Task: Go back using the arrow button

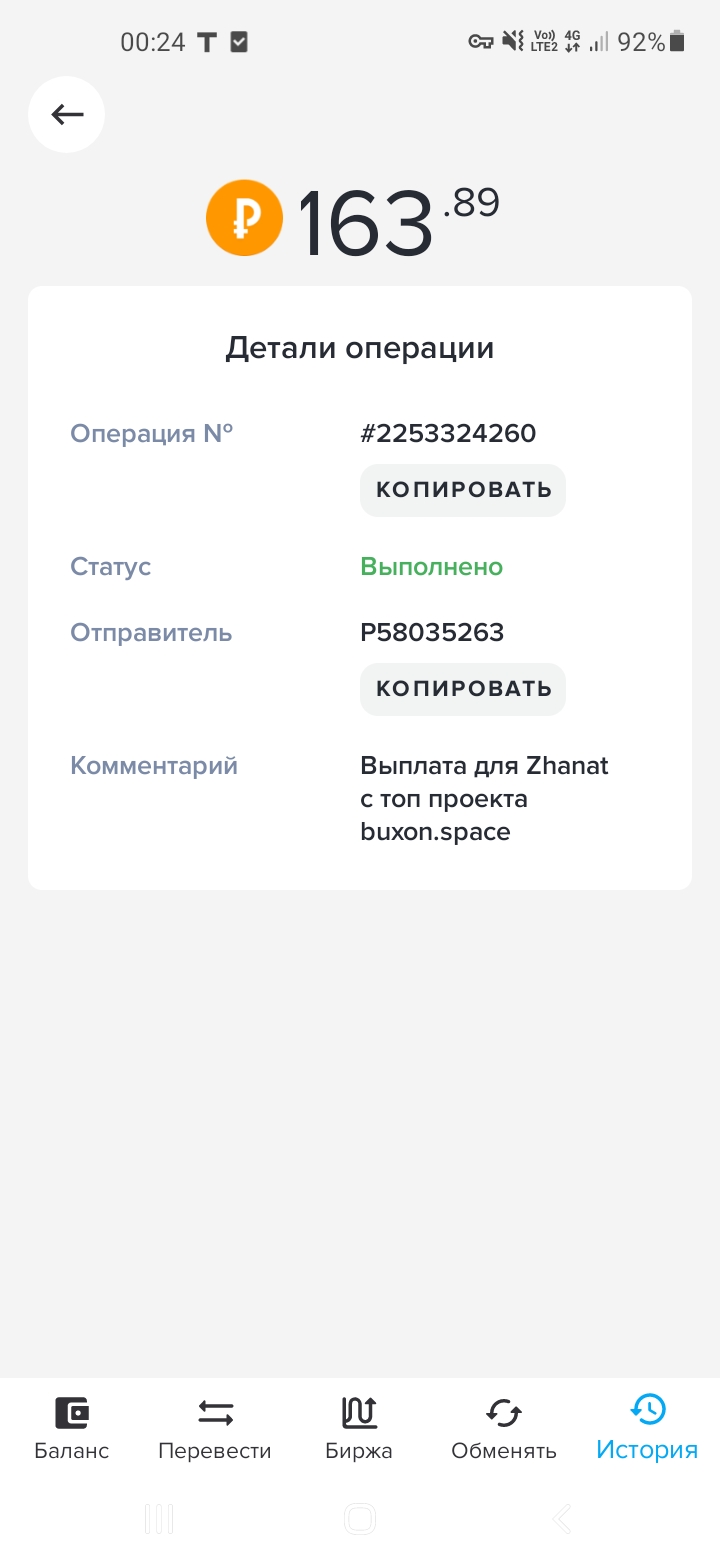Action: point(67,115)
